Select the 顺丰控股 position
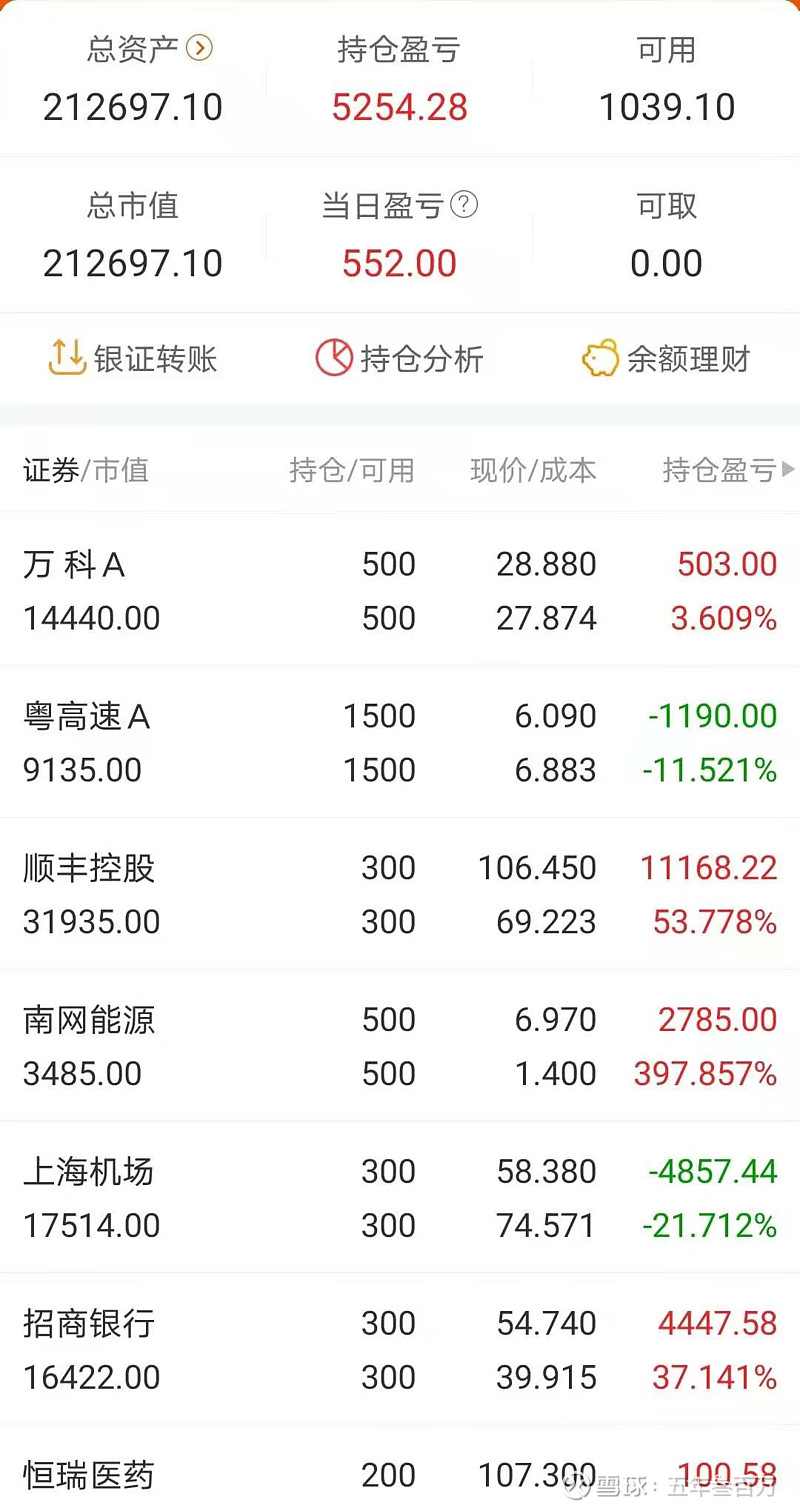The image size is (800, 1511). click(x=400, y=894)
